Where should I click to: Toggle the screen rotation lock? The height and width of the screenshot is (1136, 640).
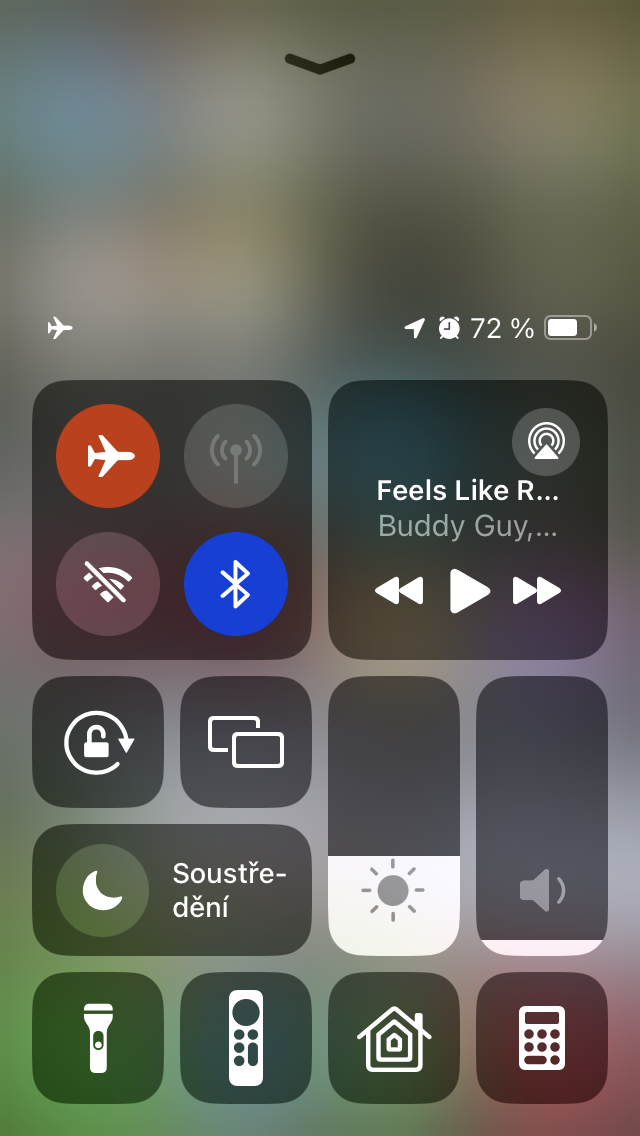coord(98,742)
